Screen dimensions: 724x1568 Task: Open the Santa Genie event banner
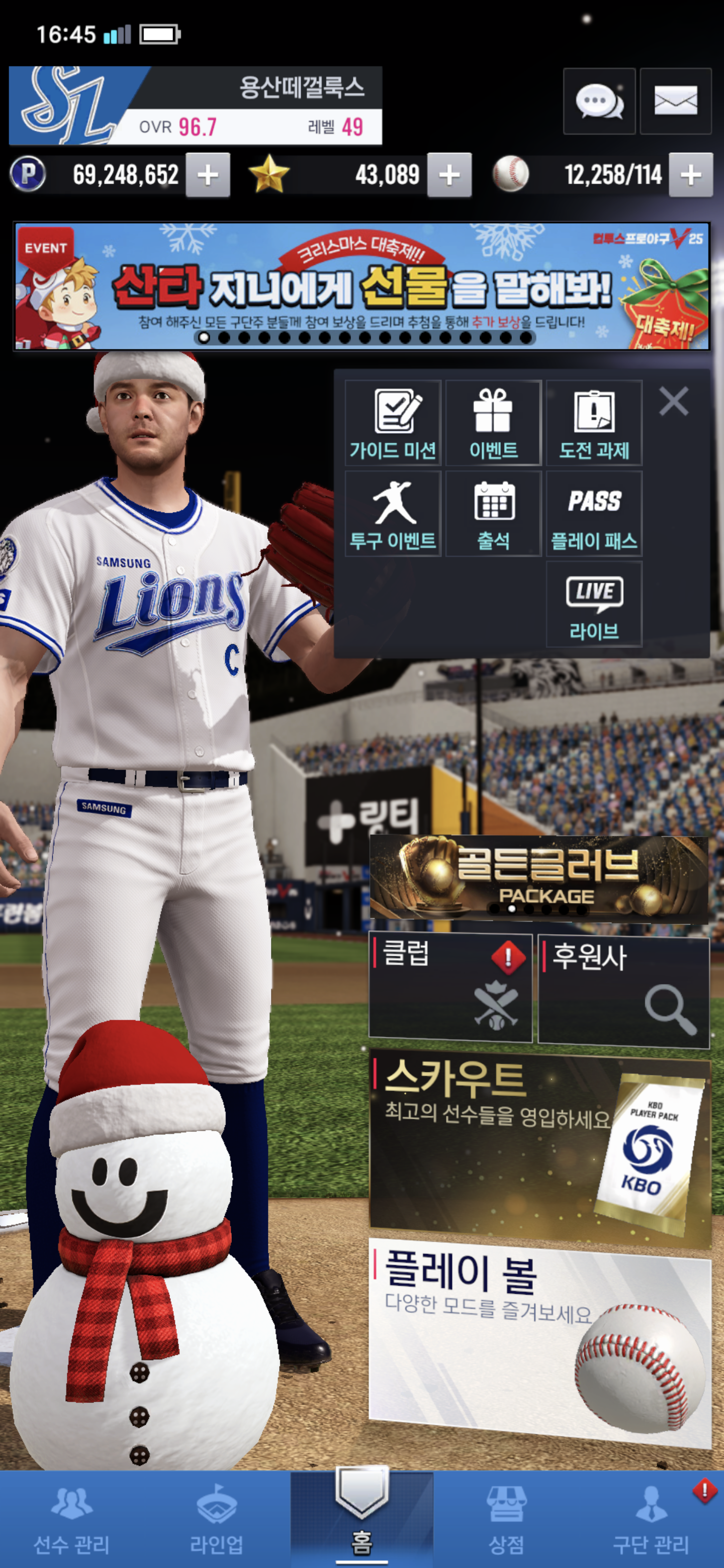click(x=361, y=286)
